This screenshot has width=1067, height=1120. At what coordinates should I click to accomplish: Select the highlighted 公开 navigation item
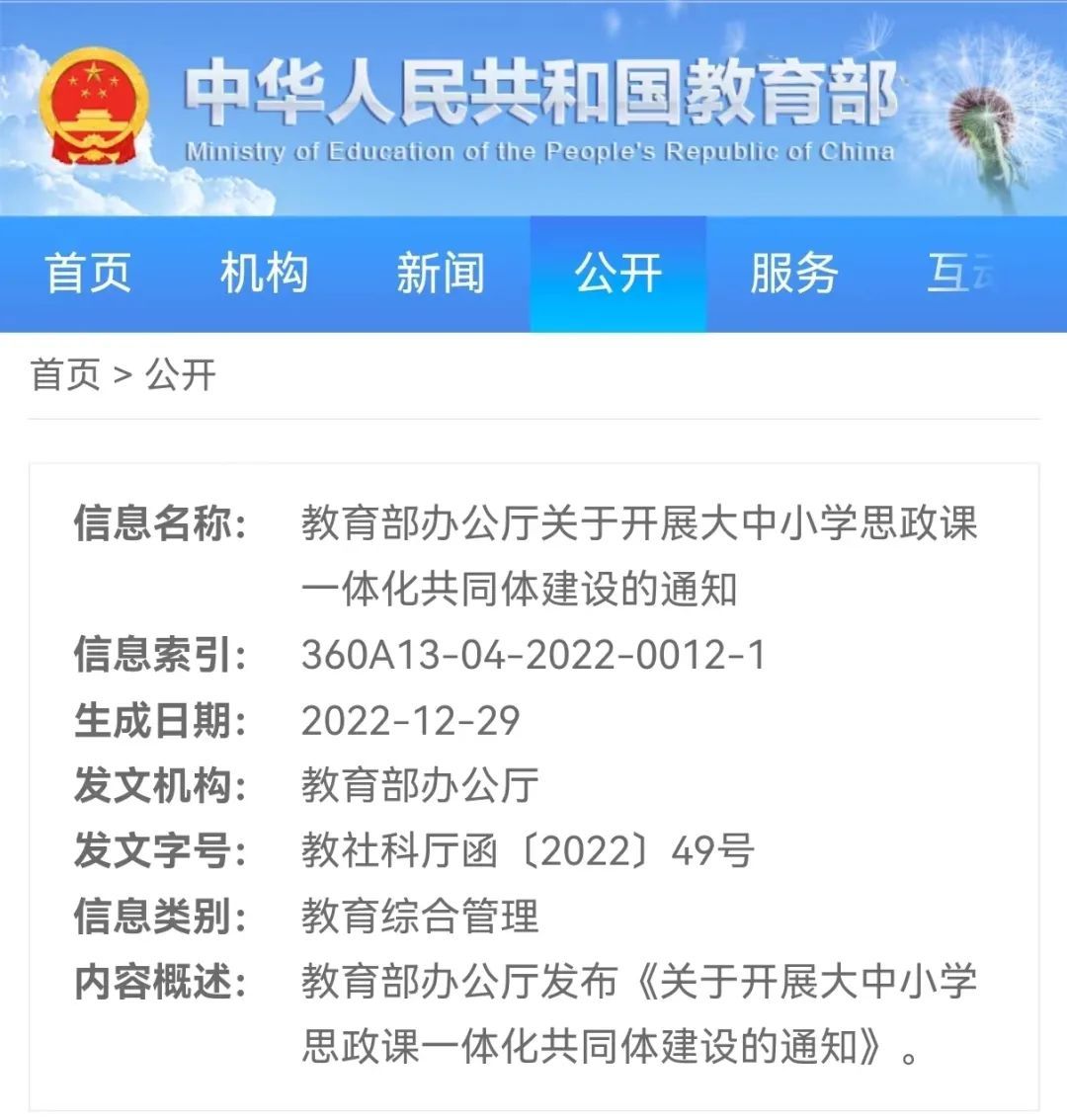coord(618,274)
